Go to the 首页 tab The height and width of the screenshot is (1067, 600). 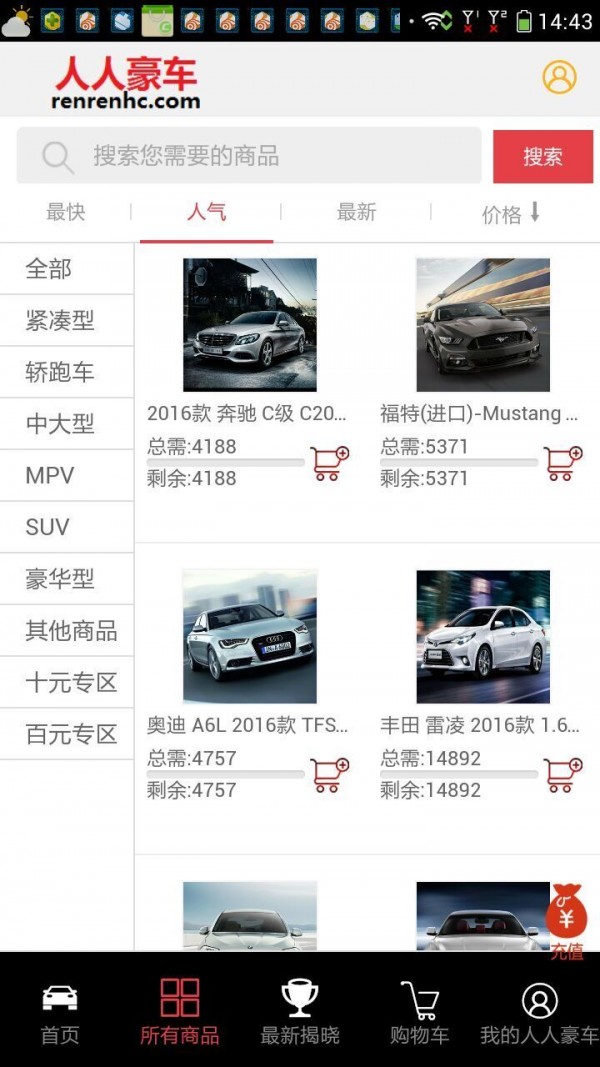point(60,1010)
